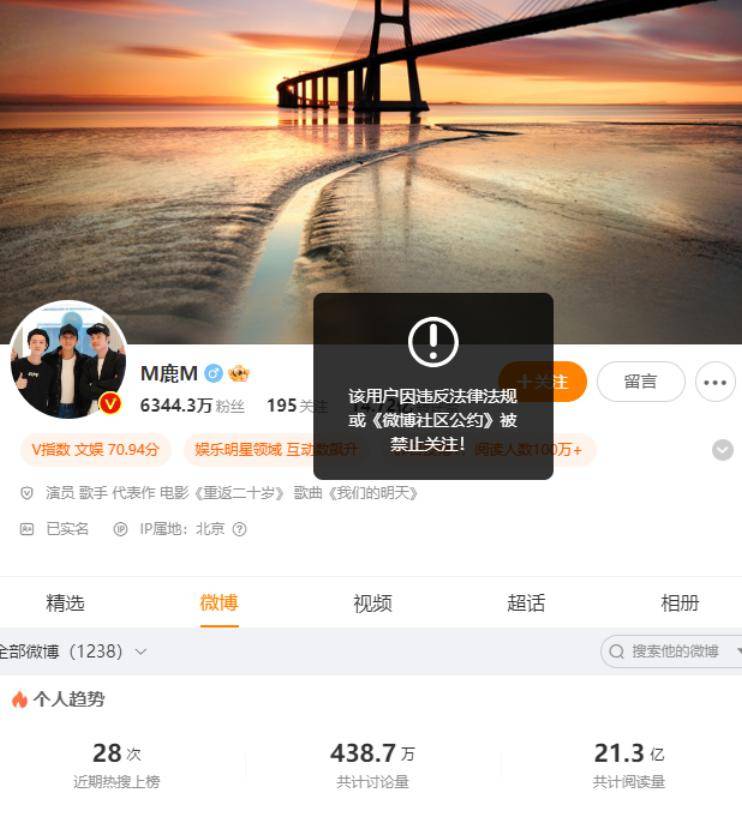
Task: Open M鹿M's profile avatar
Action: pyautogui.click(x=68, y=360)
